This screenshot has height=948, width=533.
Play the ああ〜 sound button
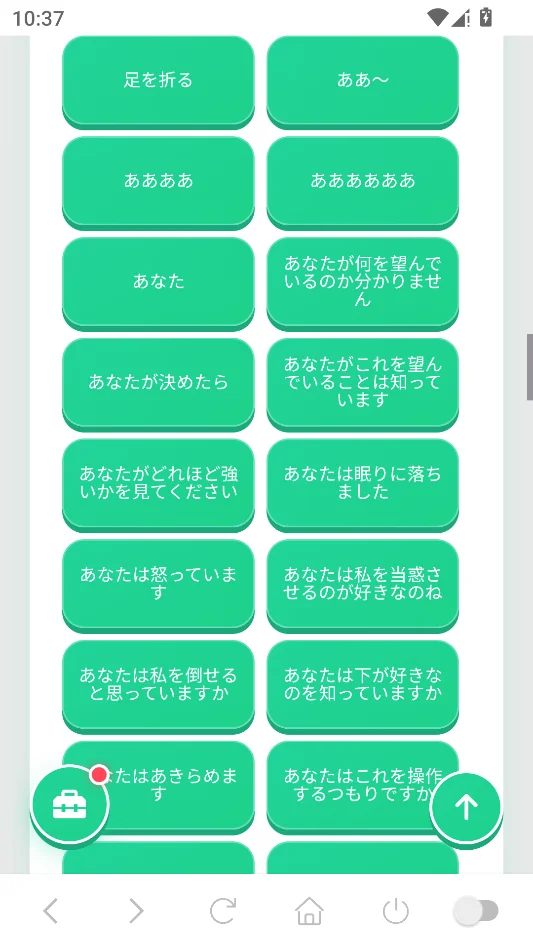pos(363,82)
